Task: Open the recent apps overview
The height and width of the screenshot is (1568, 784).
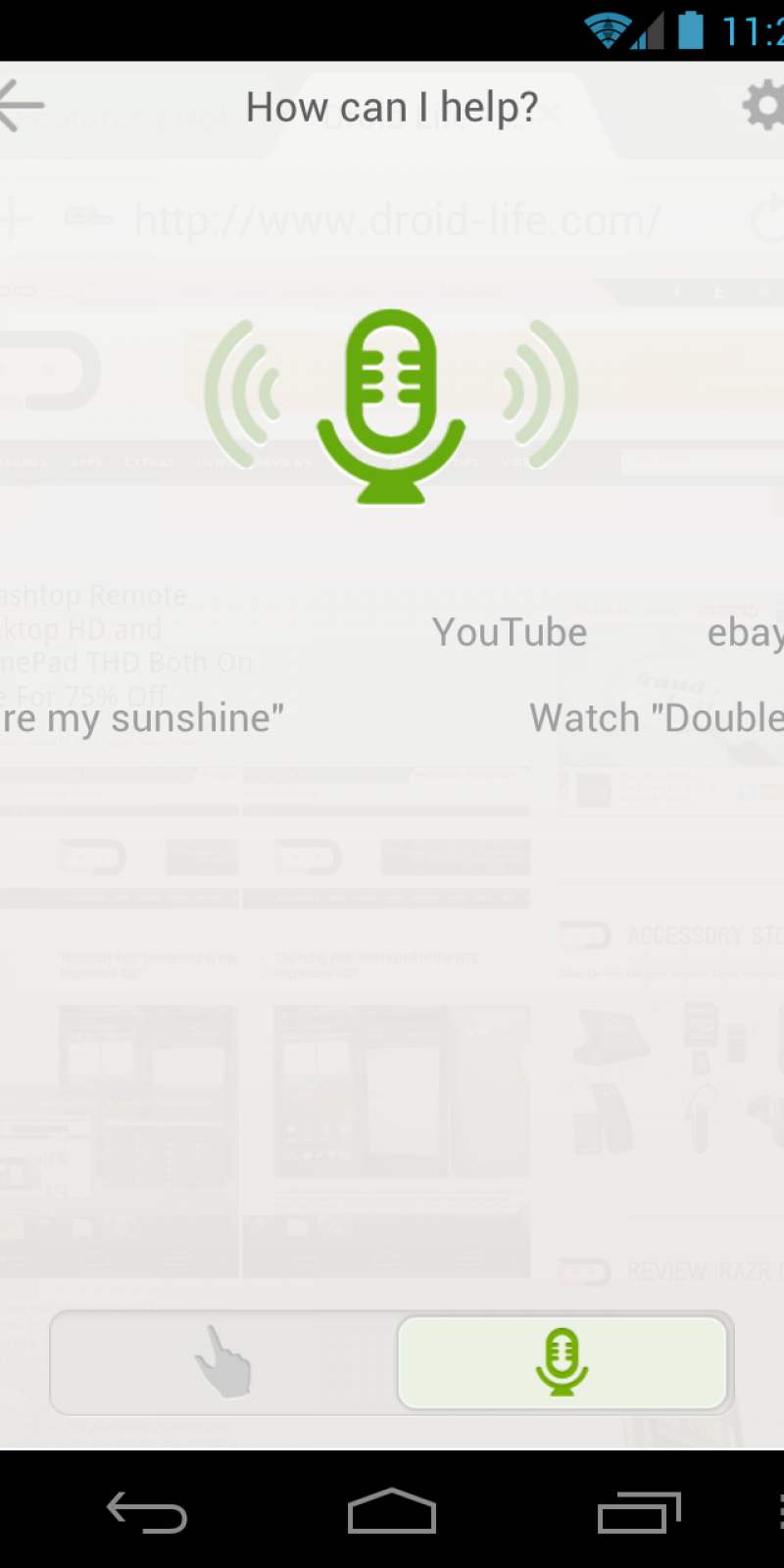Action: pos(639,1511)
